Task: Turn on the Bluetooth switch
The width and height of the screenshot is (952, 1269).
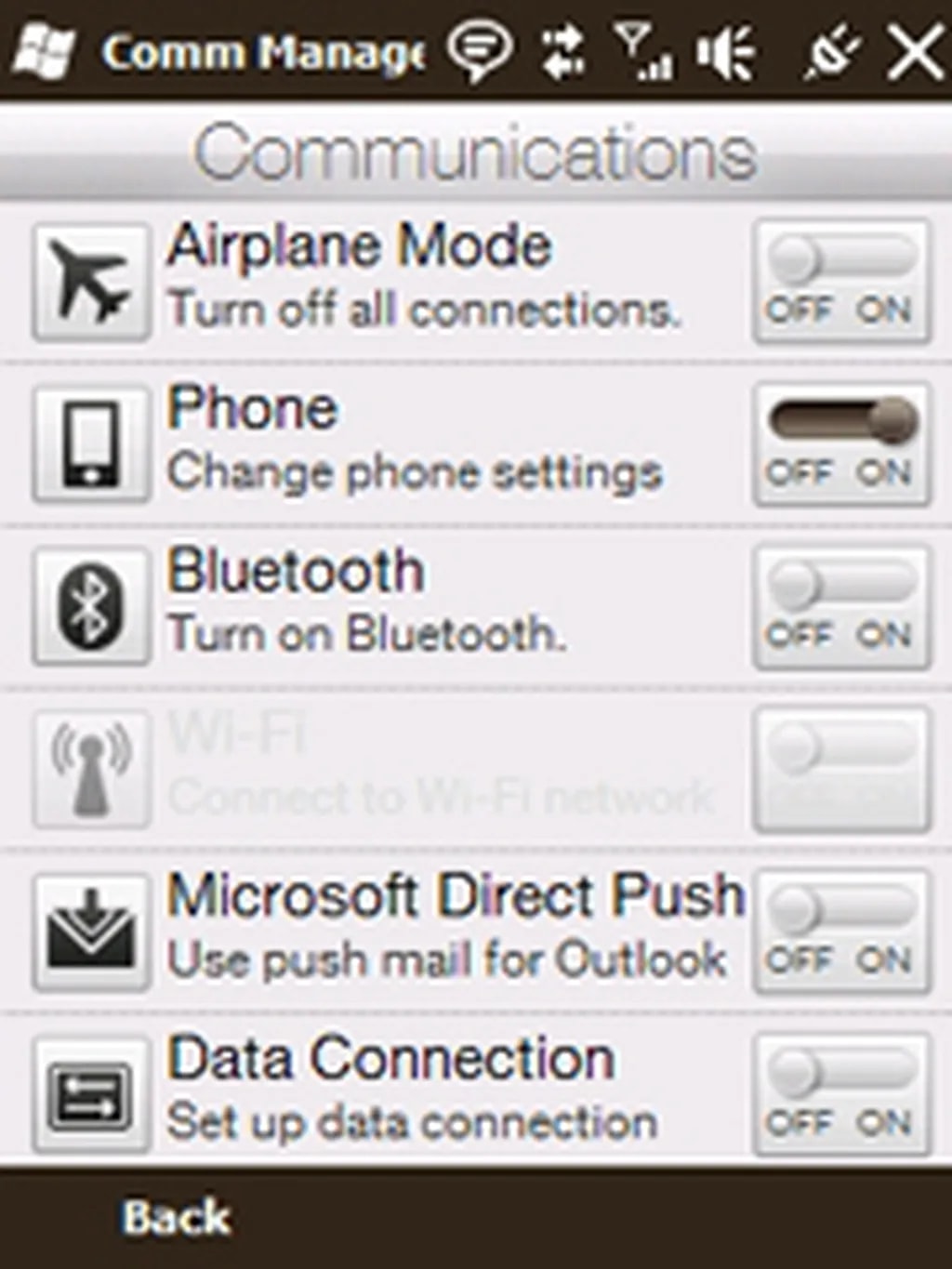Action: click(841, 606)
